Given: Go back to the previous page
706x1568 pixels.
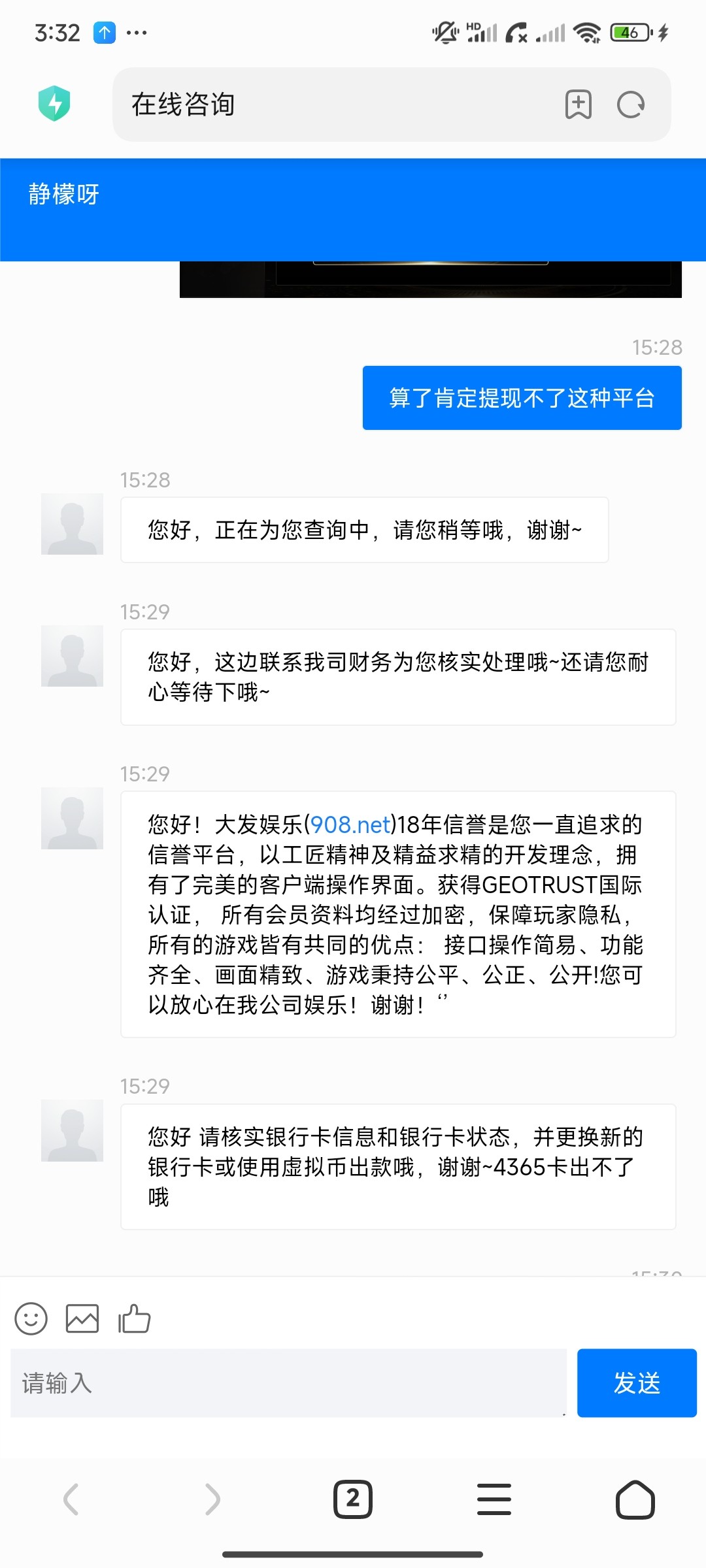Looking at the screenshot, I should (x=71, y=1499).
